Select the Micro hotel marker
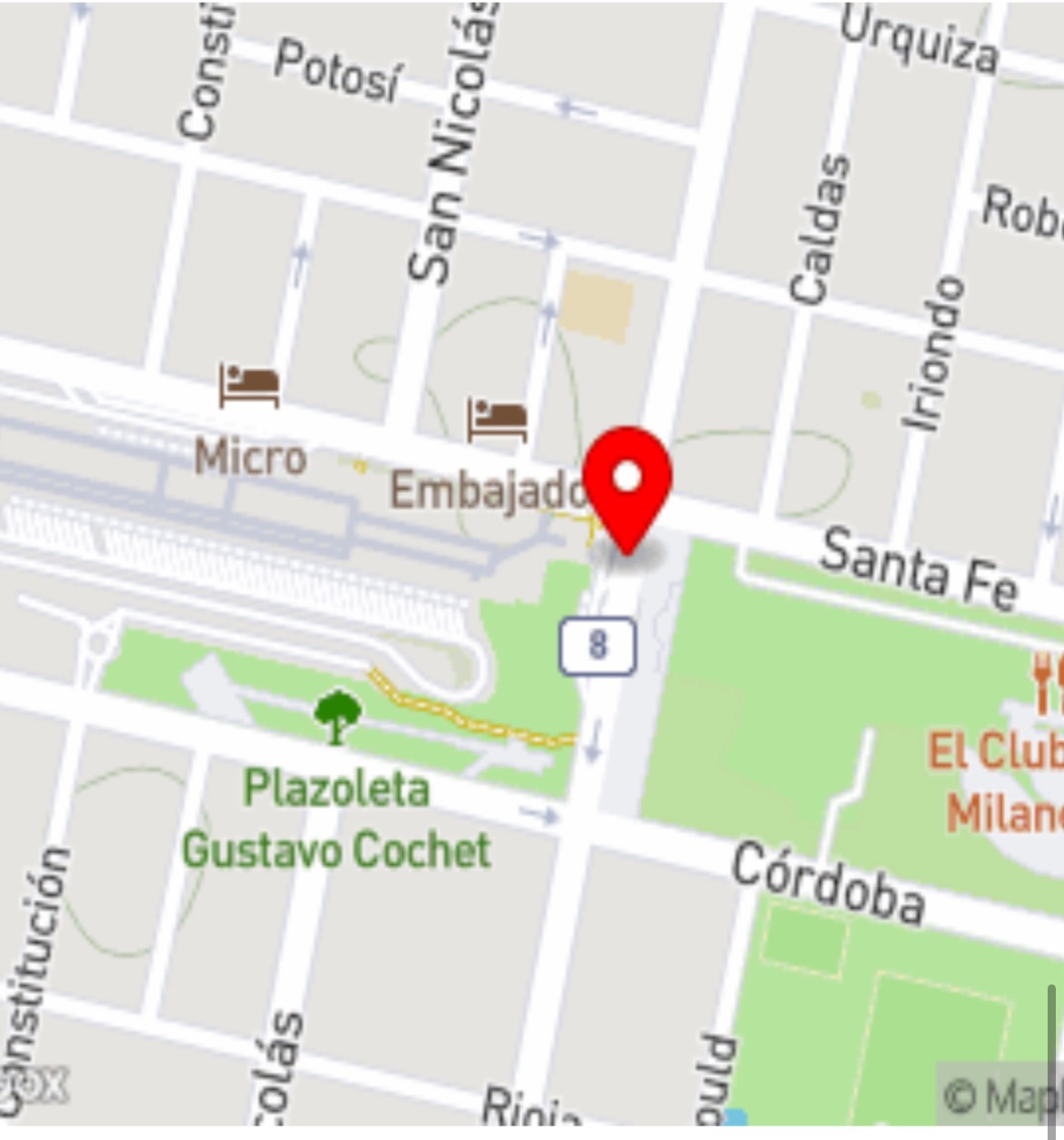 (248, 386)
